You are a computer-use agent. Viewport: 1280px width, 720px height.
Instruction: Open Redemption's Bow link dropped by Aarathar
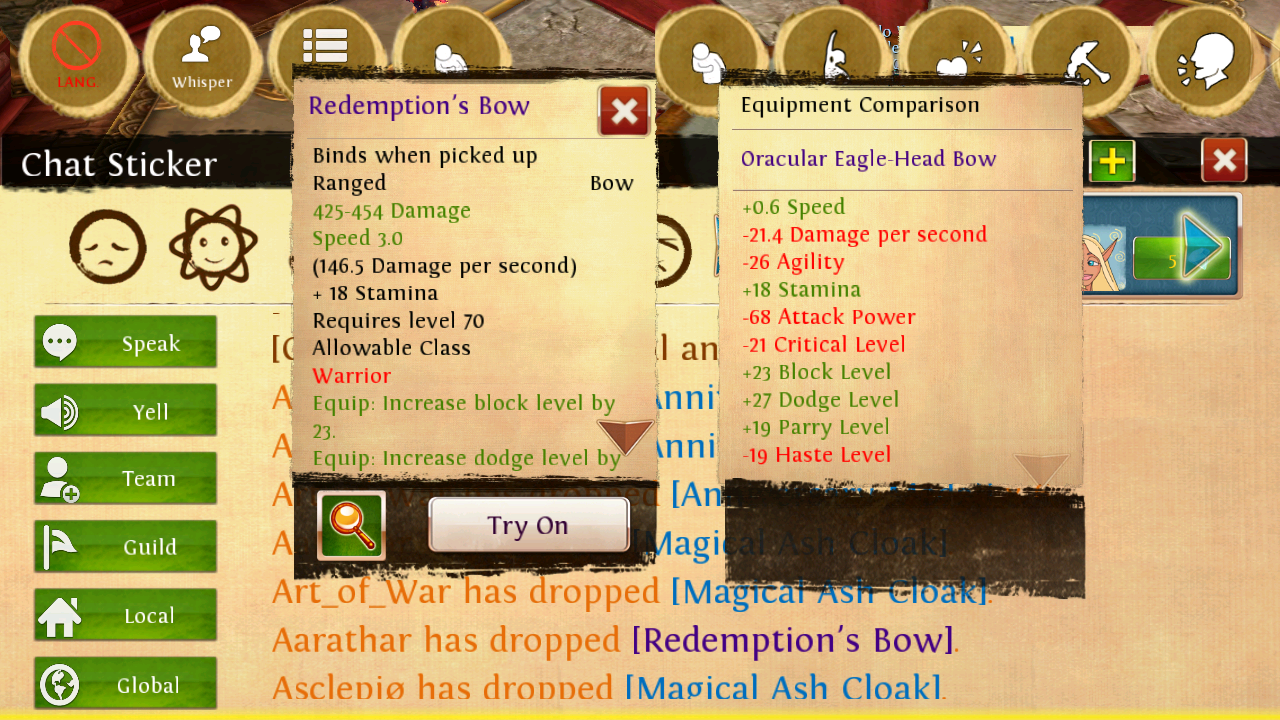coord(792,640)
